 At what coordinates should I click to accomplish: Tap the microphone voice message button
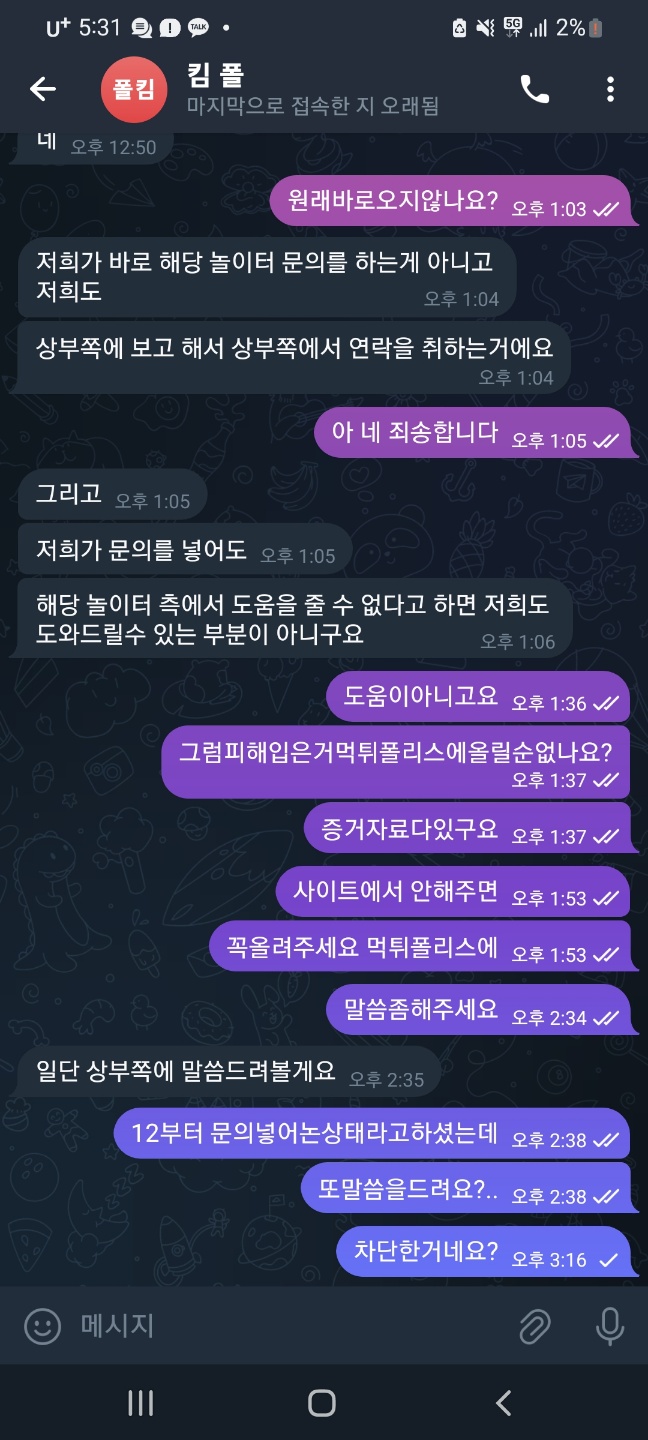pyautogui.click(x=609, y=1326)
